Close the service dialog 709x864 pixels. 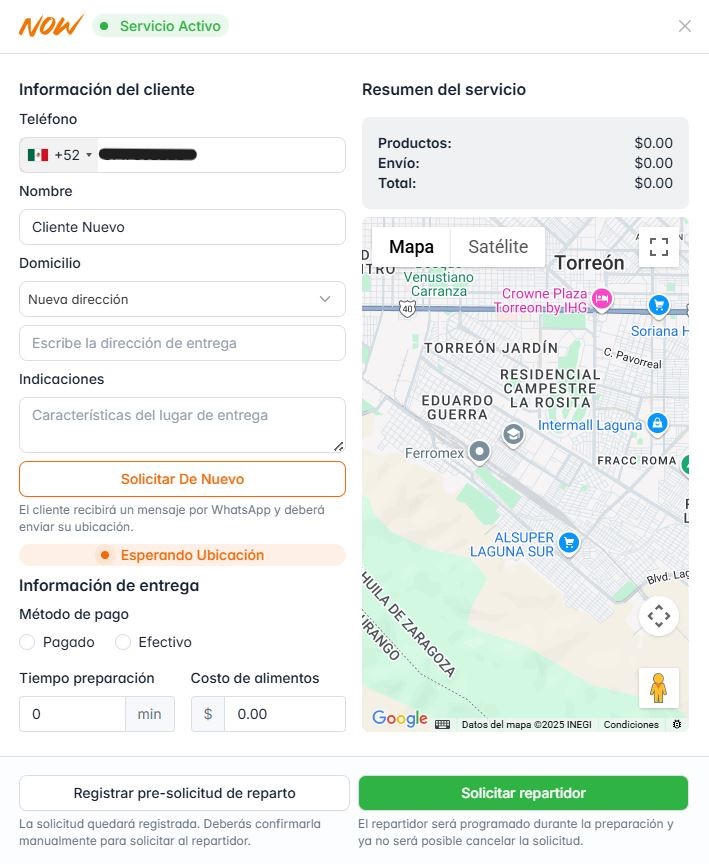685,26
